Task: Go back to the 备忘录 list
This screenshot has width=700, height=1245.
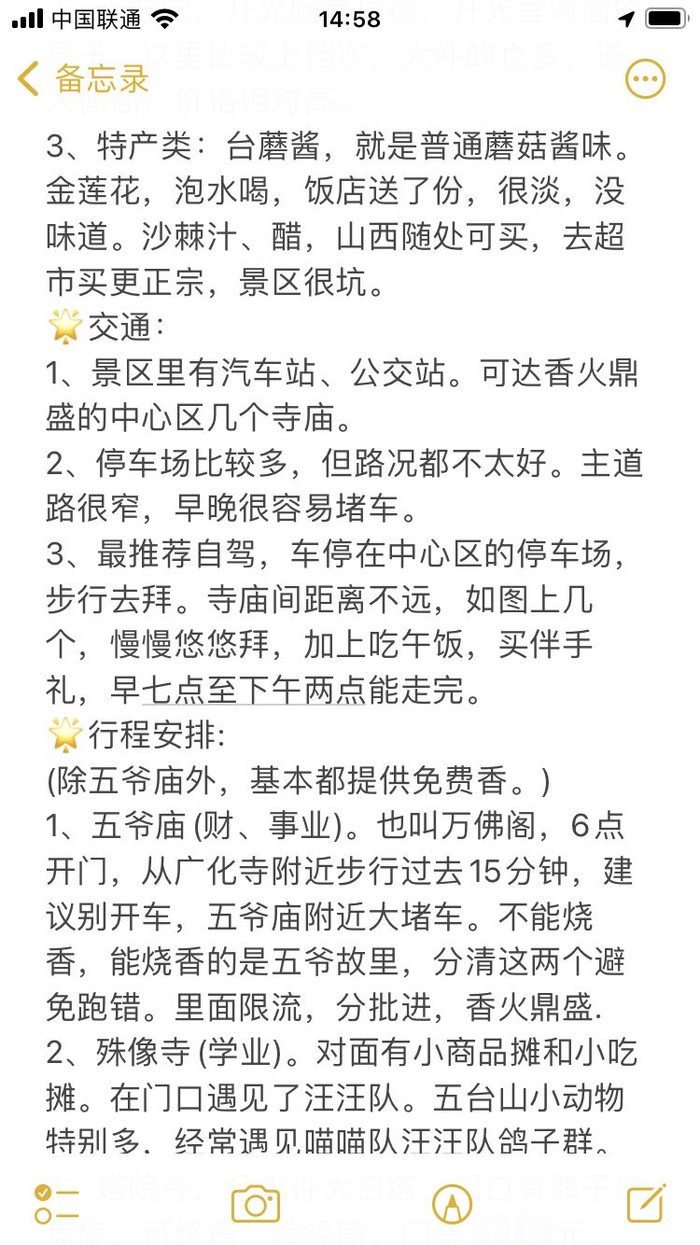Action: click(84, 79)
